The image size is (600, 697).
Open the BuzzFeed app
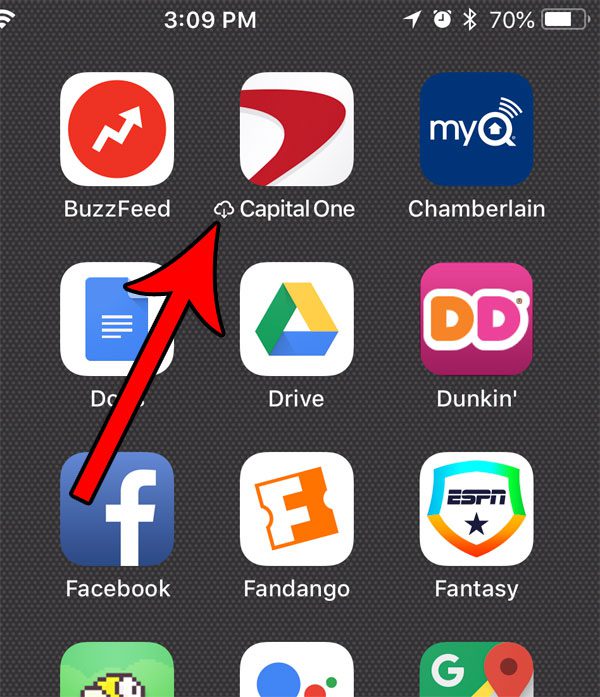click(117, 129)
